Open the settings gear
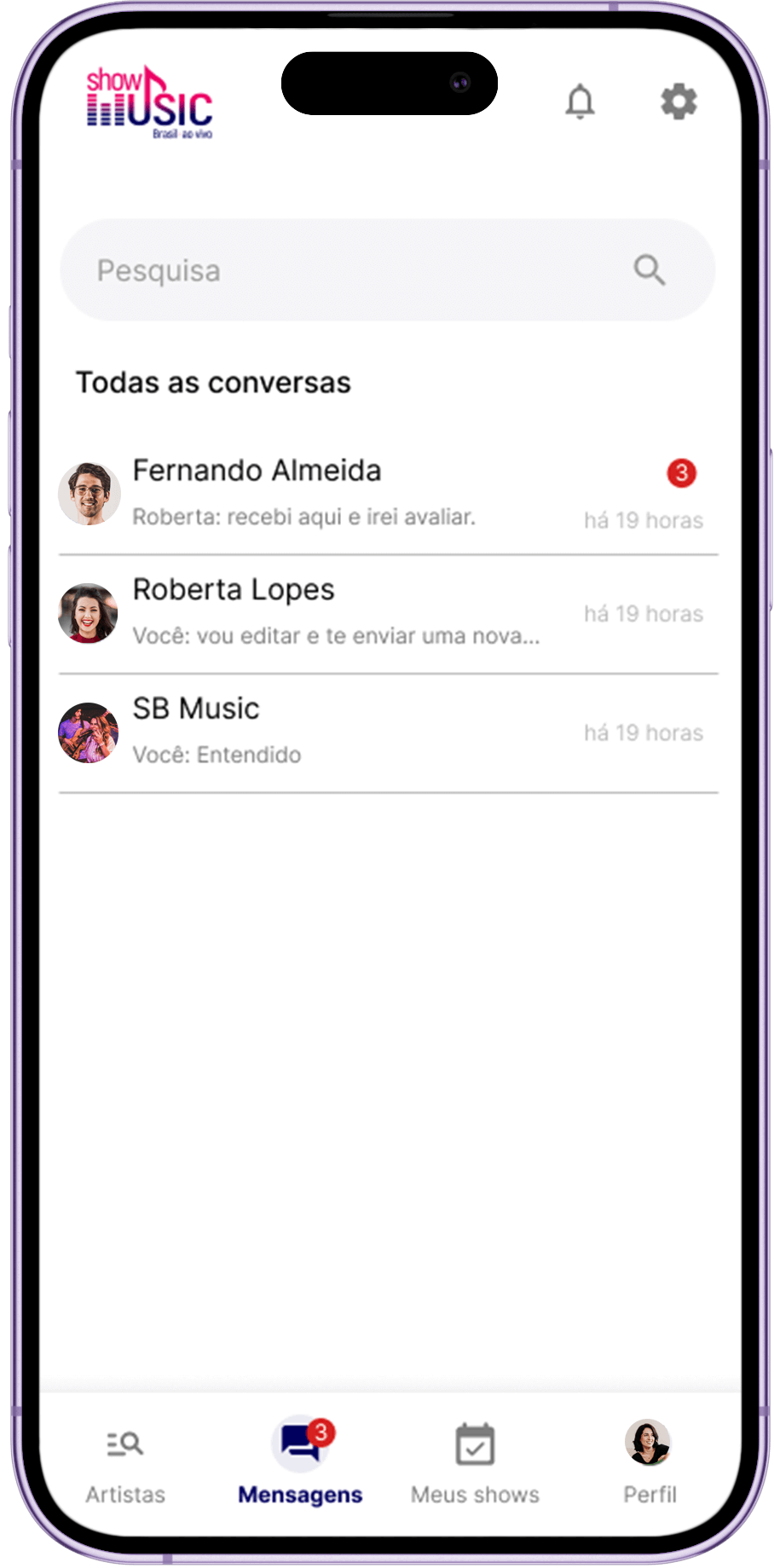The height and width of the screenshot is (1568, 774). coord(679,102)
